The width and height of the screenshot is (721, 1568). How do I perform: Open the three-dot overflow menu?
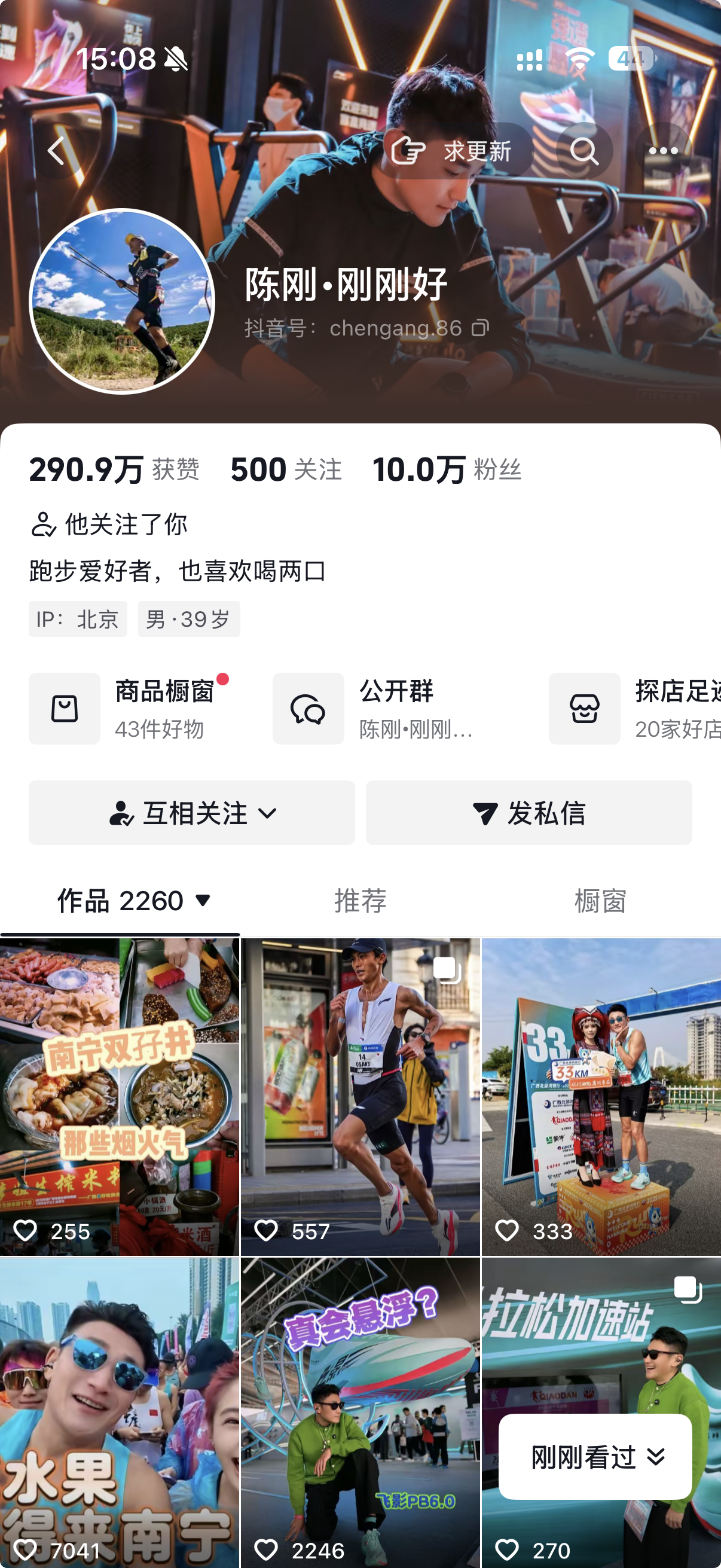pos(663,151)
